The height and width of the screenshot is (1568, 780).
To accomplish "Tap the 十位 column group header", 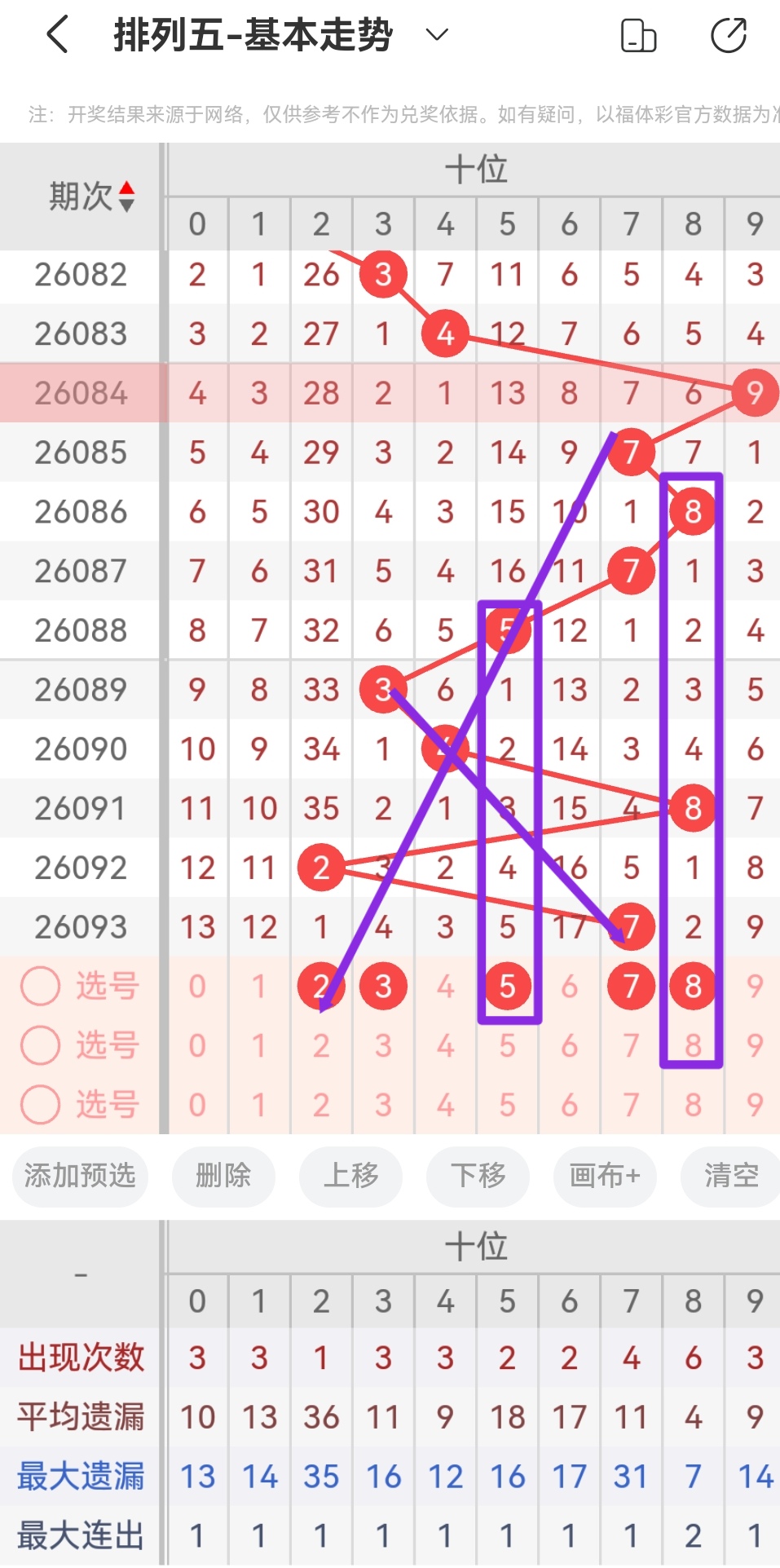I will [x=477, y=169].
